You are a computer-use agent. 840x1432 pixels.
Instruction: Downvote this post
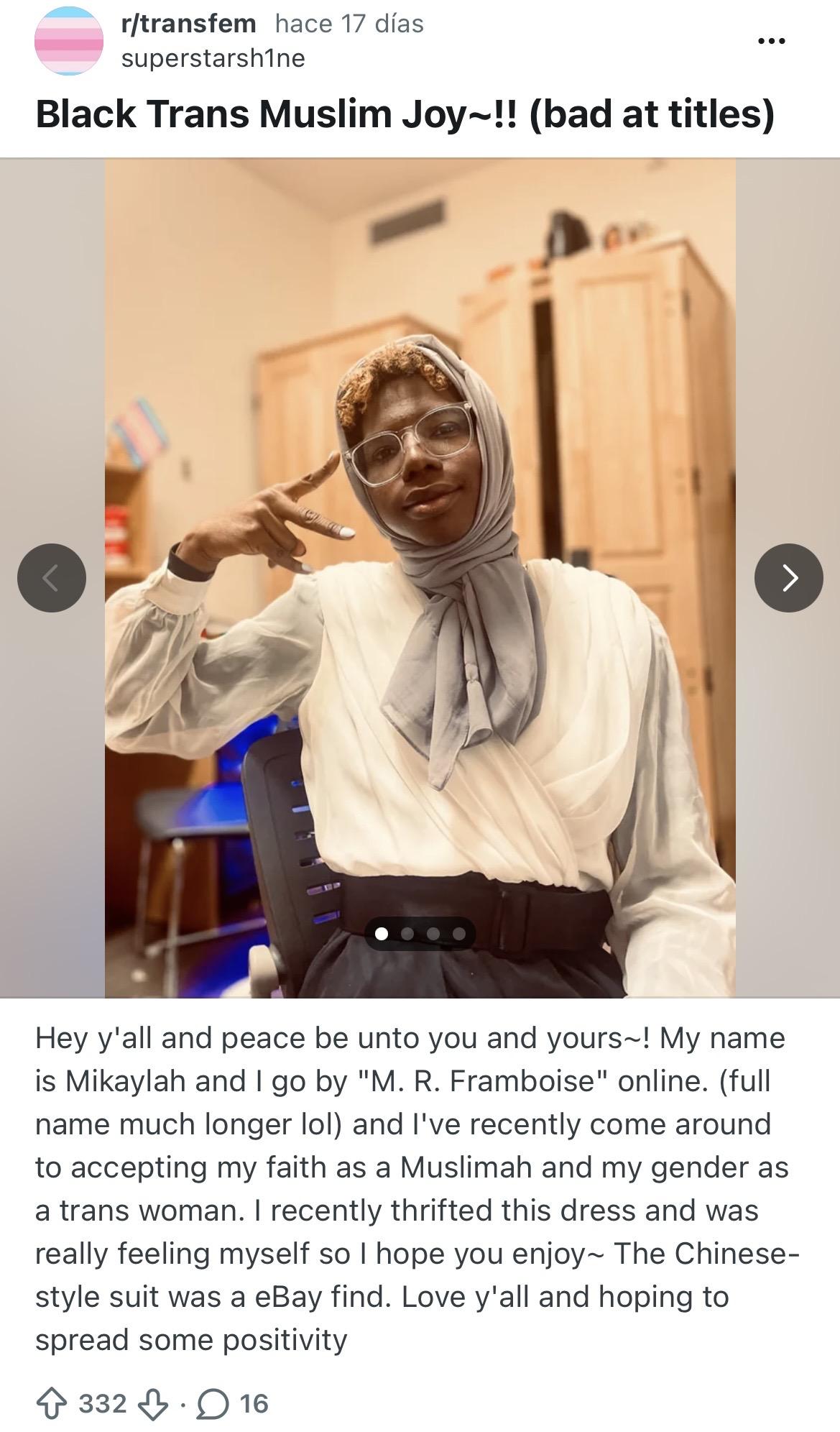coord(152,1403)
